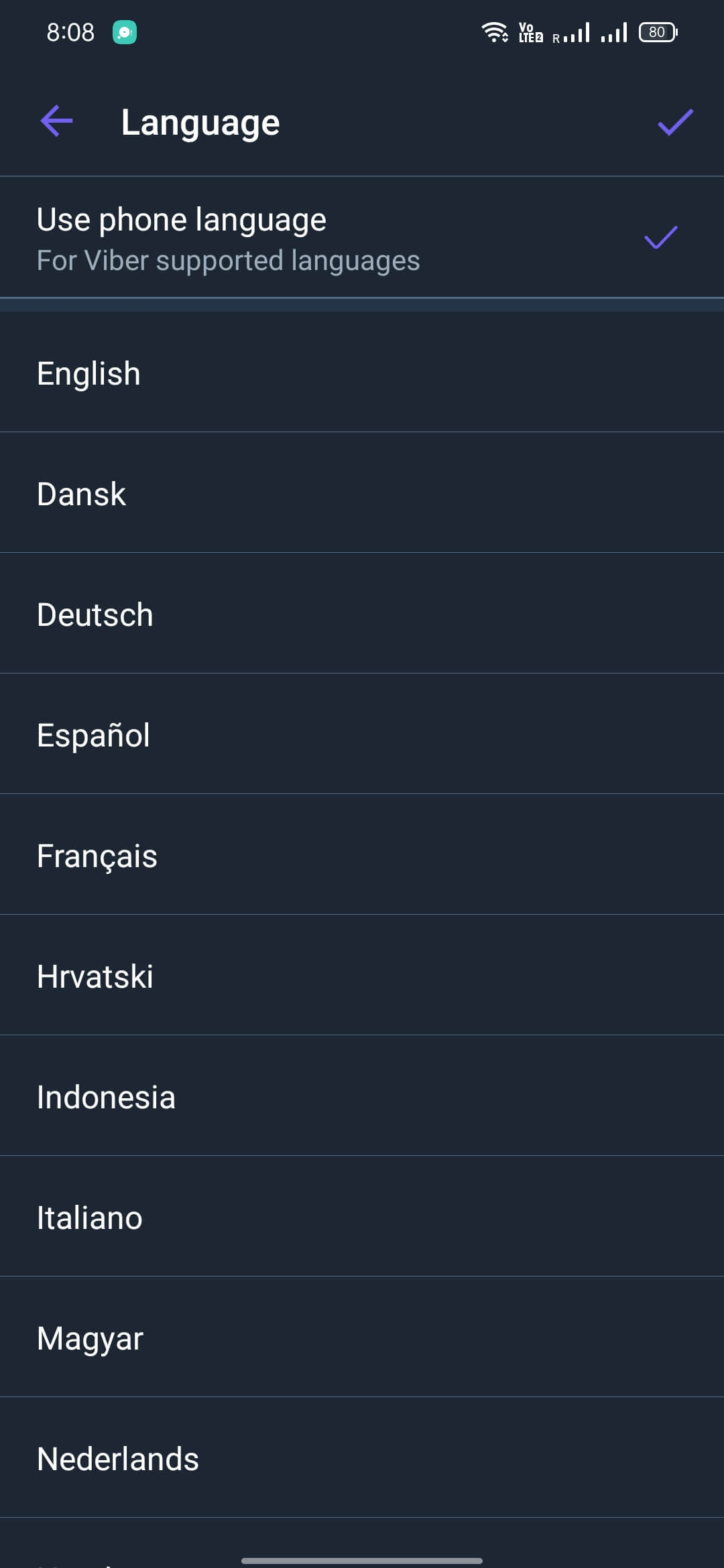Choose English as the language
Image resolution: width=724 pixels, height=1568 pixels.
[x=362, y=373]
